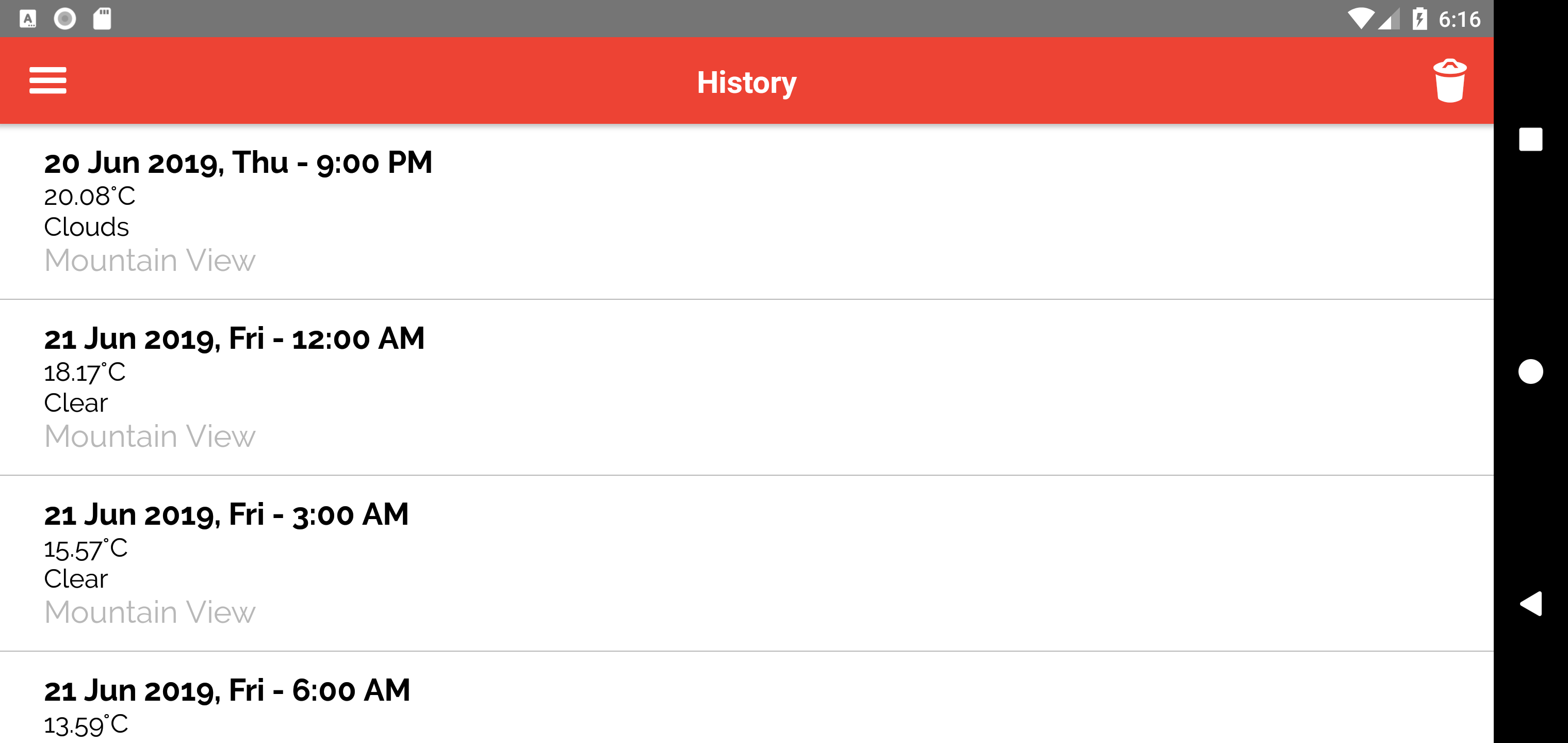
Task: Clear history with the trash icon
Action: click(1449, 81)
